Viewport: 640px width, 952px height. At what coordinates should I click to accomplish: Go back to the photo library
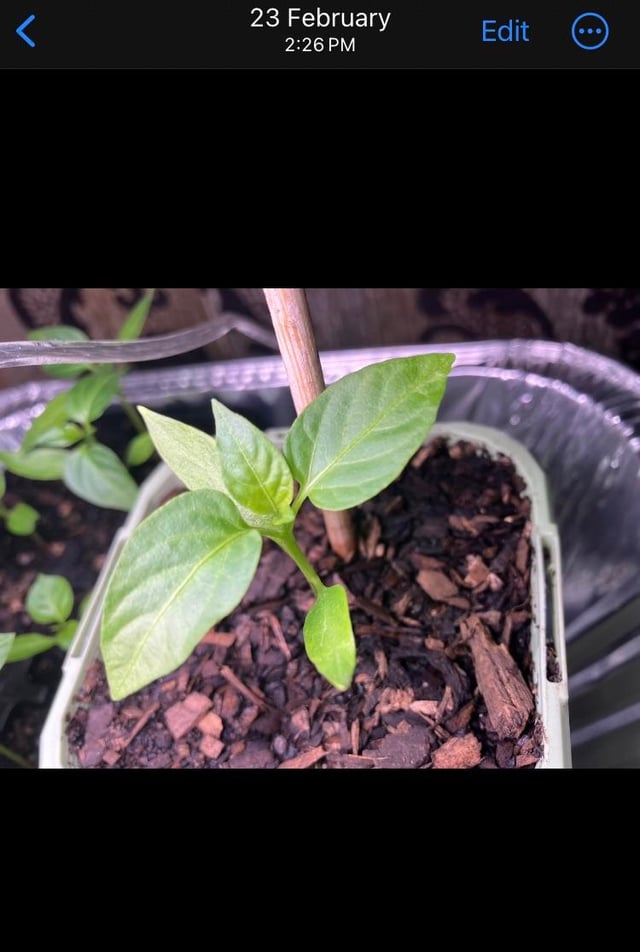coord(26,31)
